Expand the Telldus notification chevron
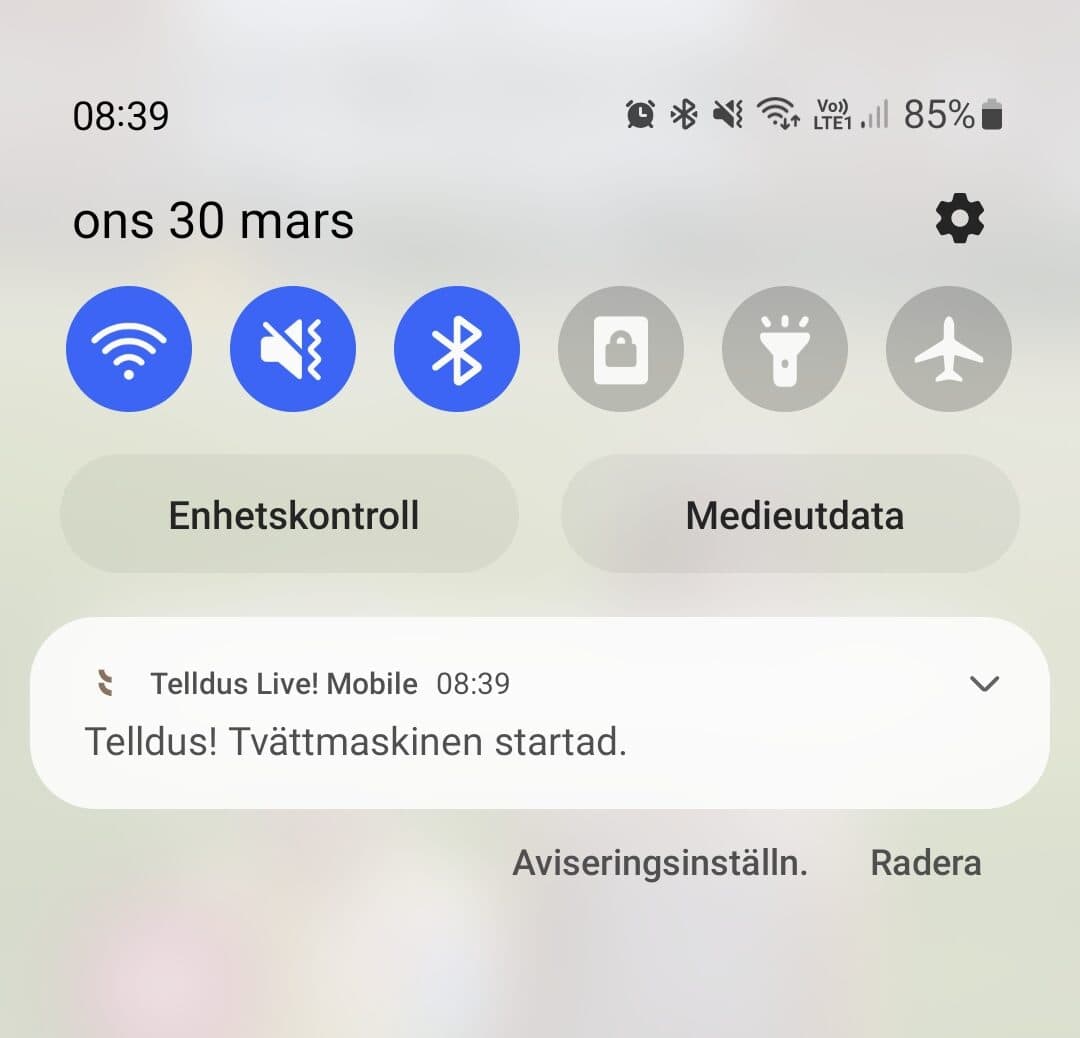1080x1038 pixels. (985, 684)
